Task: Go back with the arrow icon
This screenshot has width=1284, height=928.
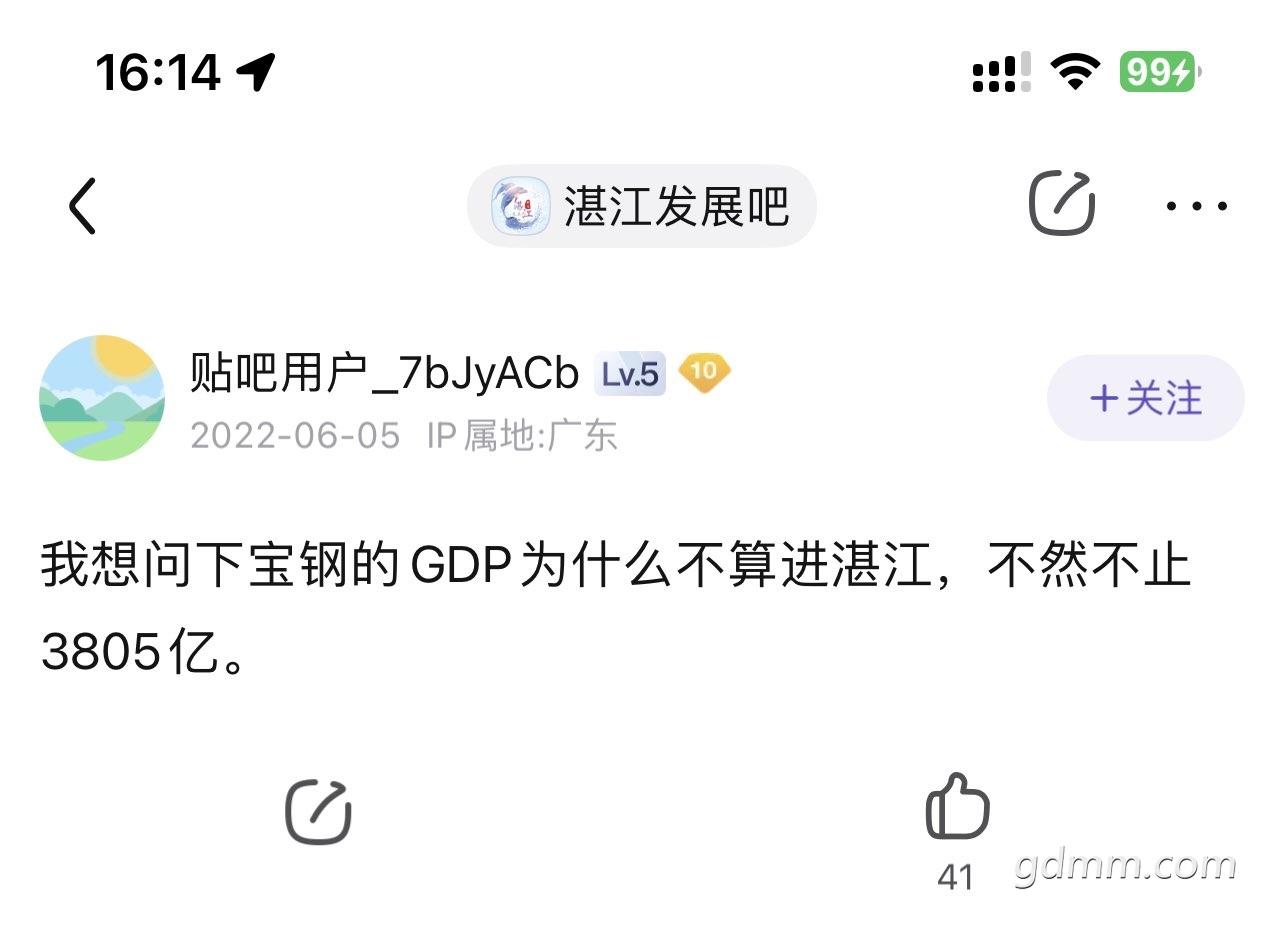Action: pos(82,206)
